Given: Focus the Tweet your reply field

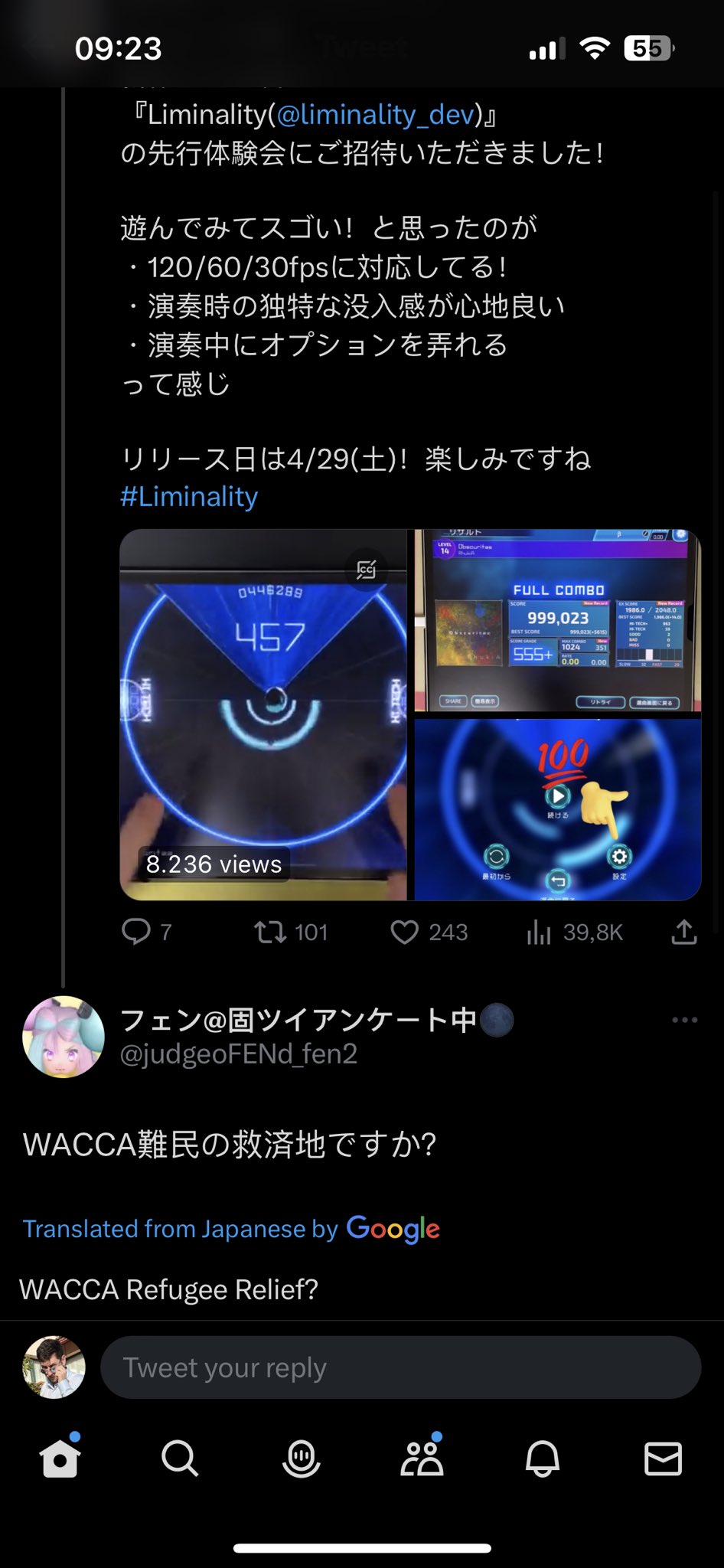Looking at the screenshot, I should tap(400, 1367).
